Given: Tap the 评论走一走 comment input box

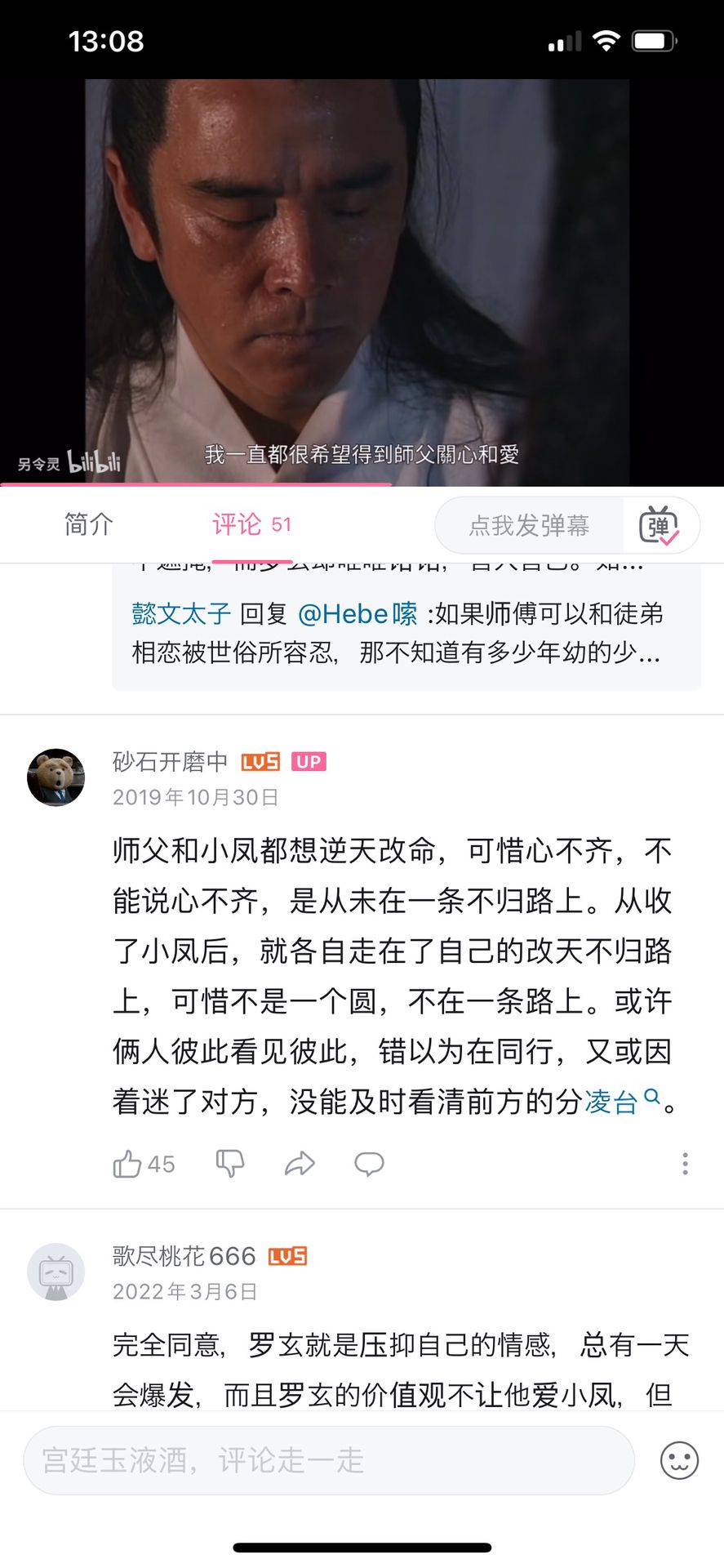Looking at the screenshot, I should pyautogui.click(x=329, y=1460).
